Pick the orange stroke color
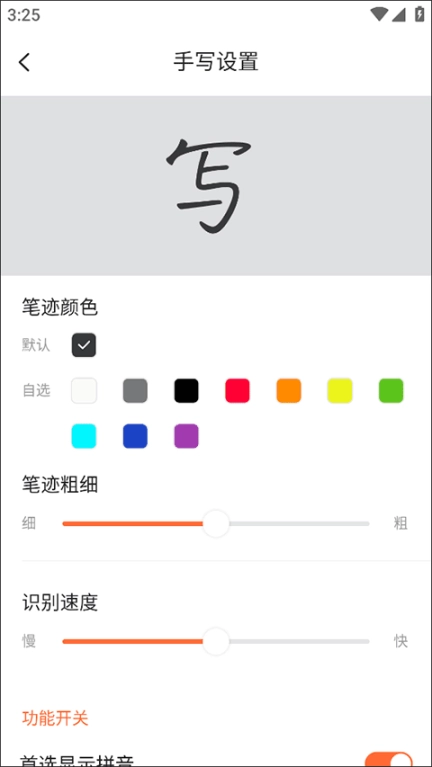The width and height of the screenshot is (432, 767). pyautogui.click(x=289, y=390)
